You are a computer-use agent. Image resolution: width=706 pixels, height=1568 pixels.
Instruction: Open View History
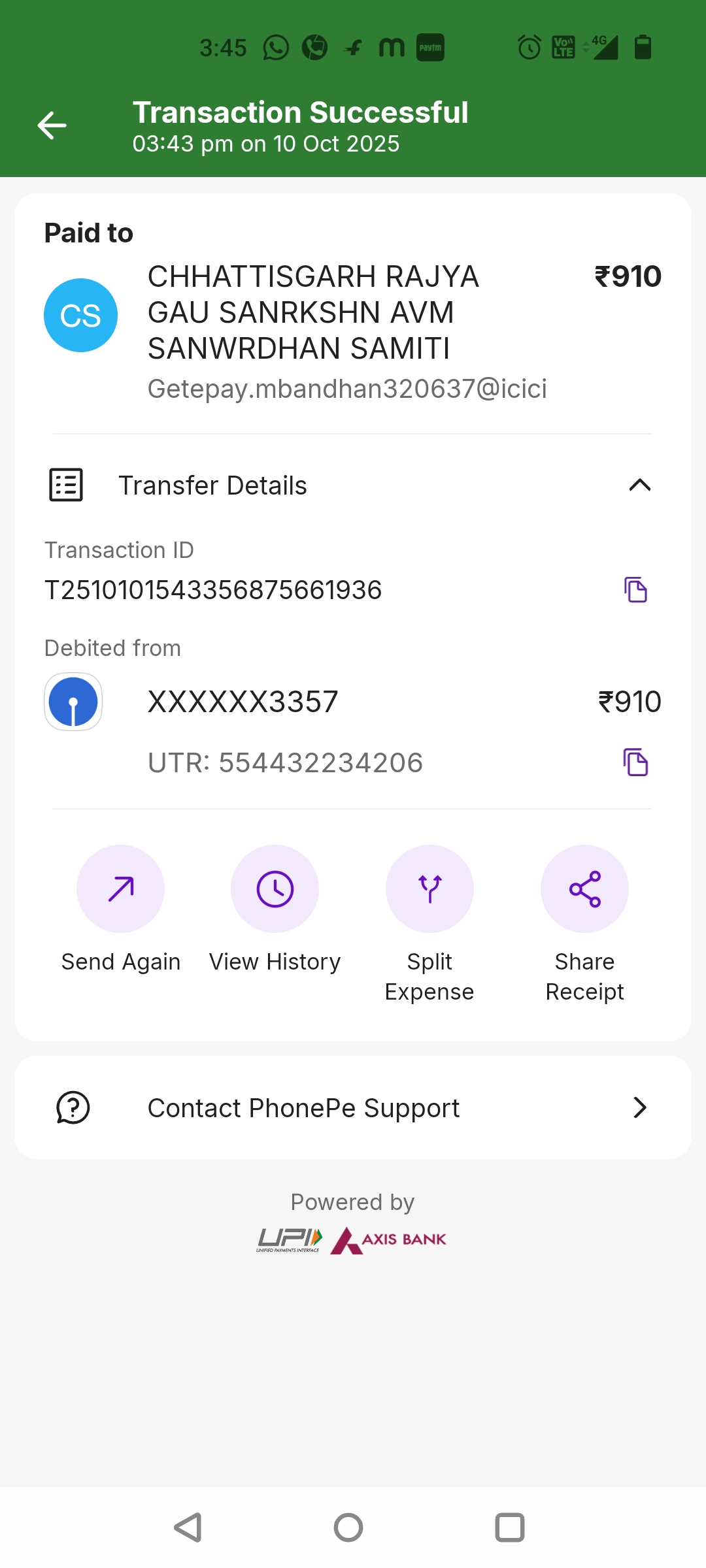coord(275,889)
